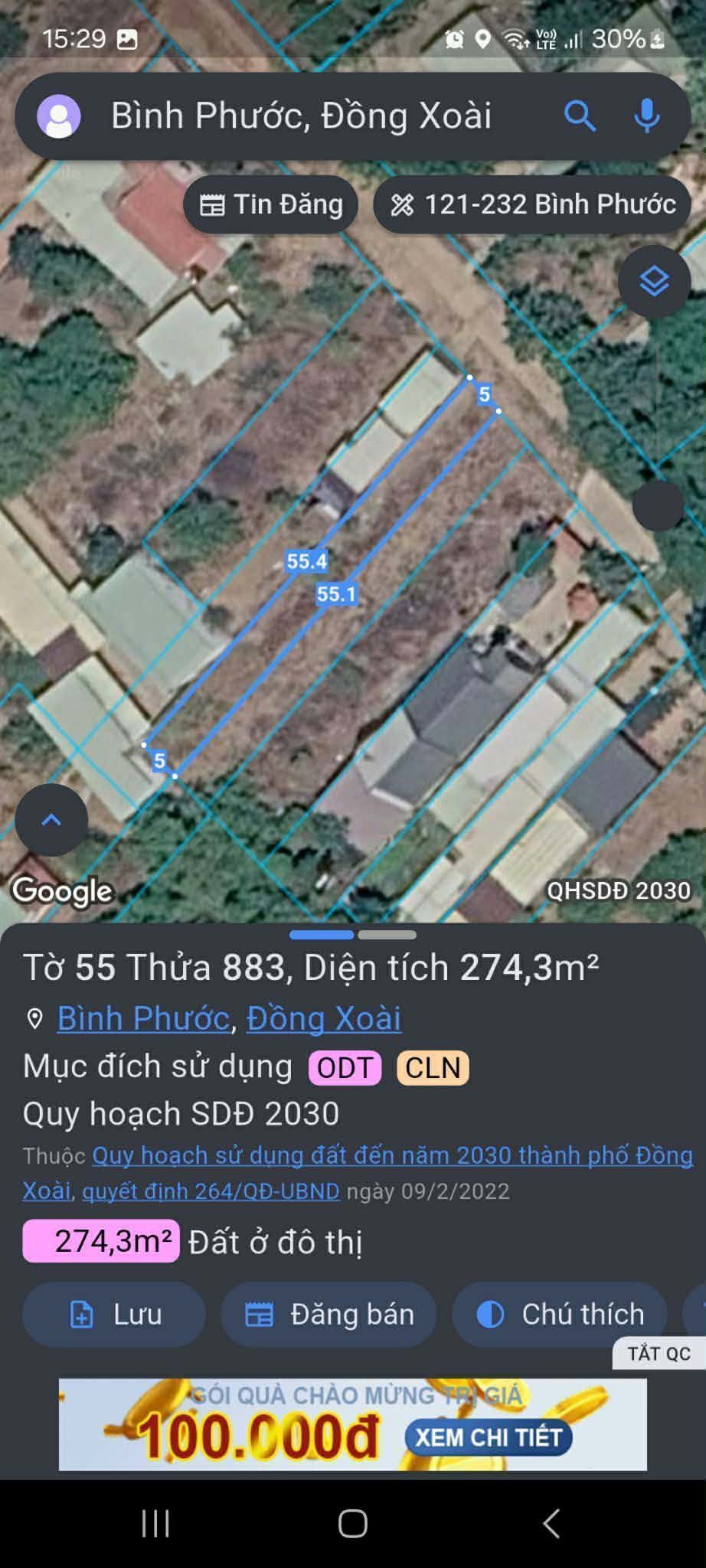Tap Đăng bán to list for sale
The height and width of the screenshot is (1568, 706).
point(328,1315)
